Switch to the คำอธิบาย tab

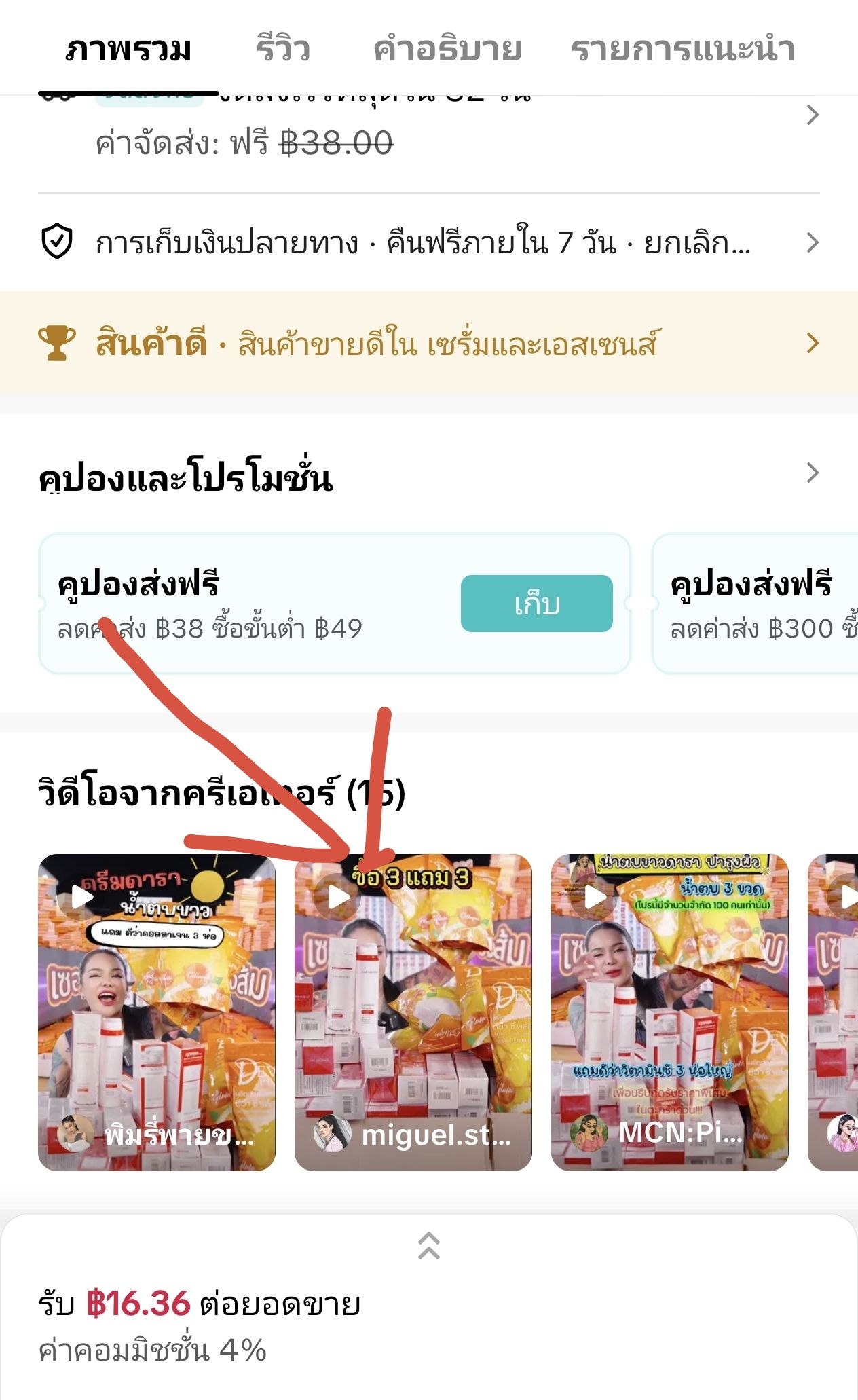pyautogui.click(x=448, y=49)
